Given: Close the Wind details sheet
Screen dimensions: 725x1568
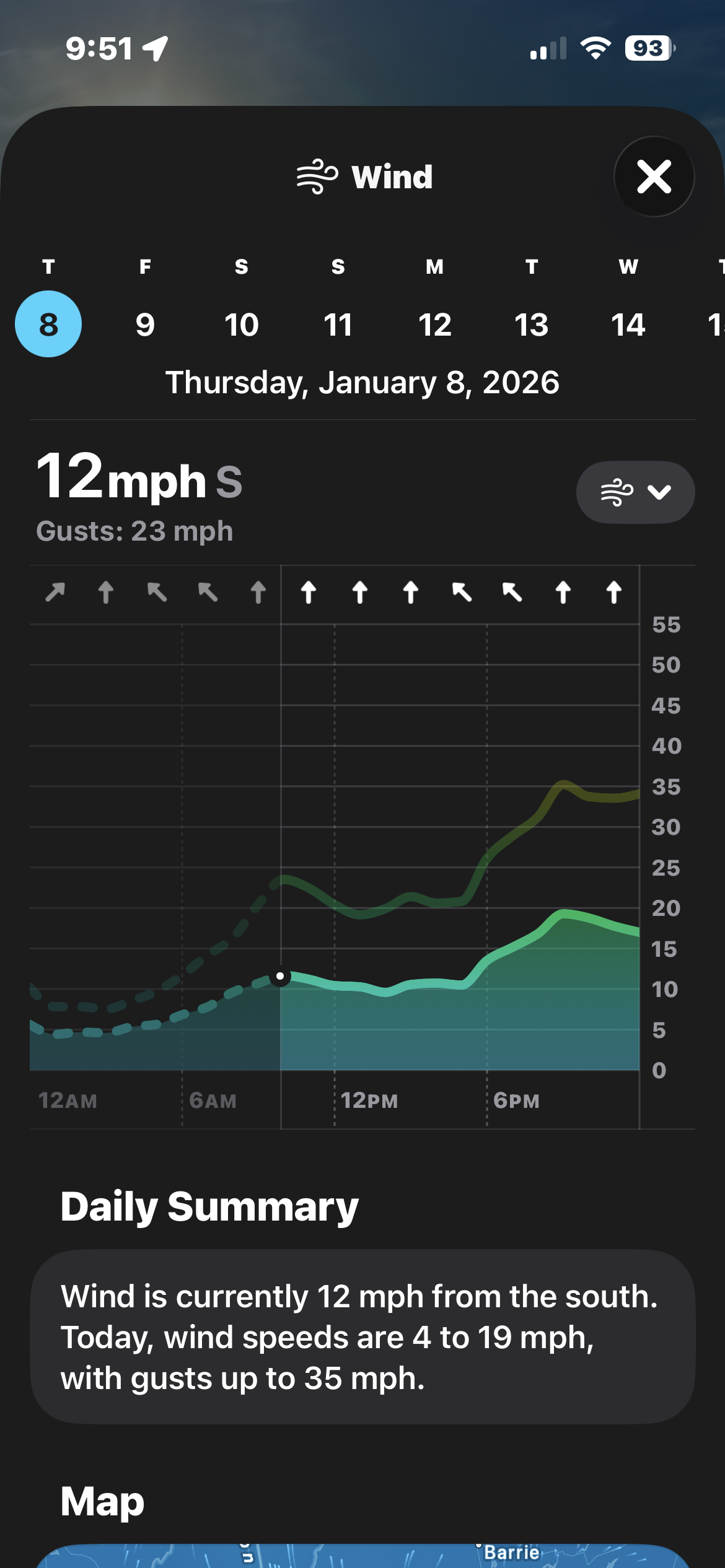Looking at the screenshot, I should (654, 176).
